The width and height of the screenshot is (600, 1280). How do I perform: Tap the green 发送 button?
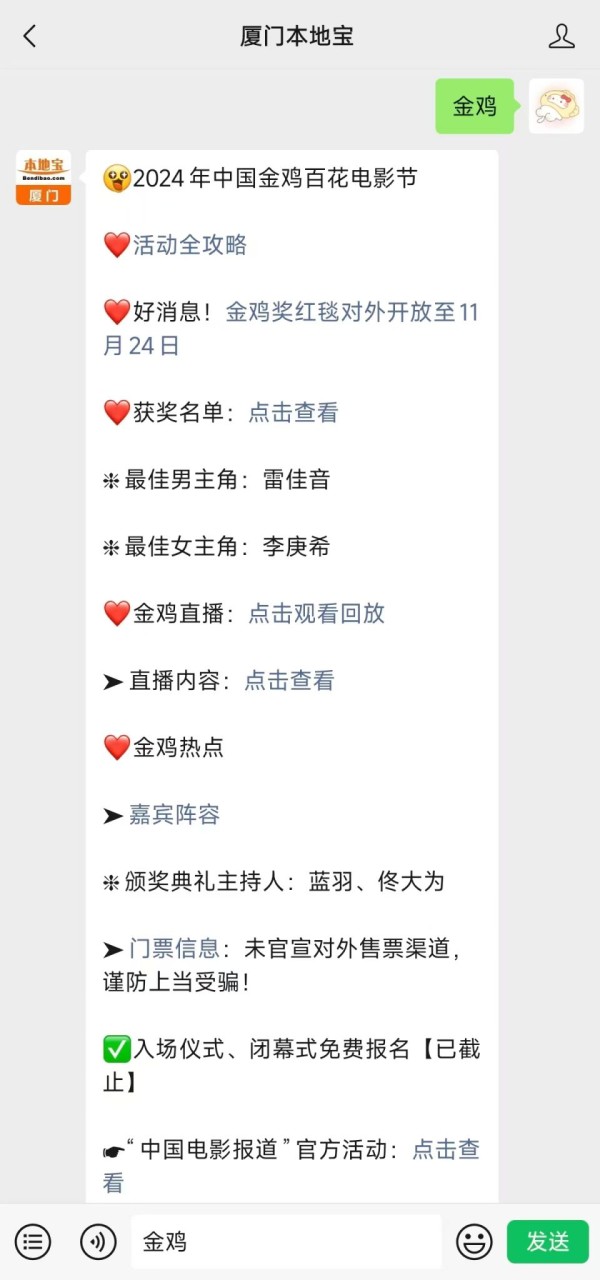click(548, 1242)
